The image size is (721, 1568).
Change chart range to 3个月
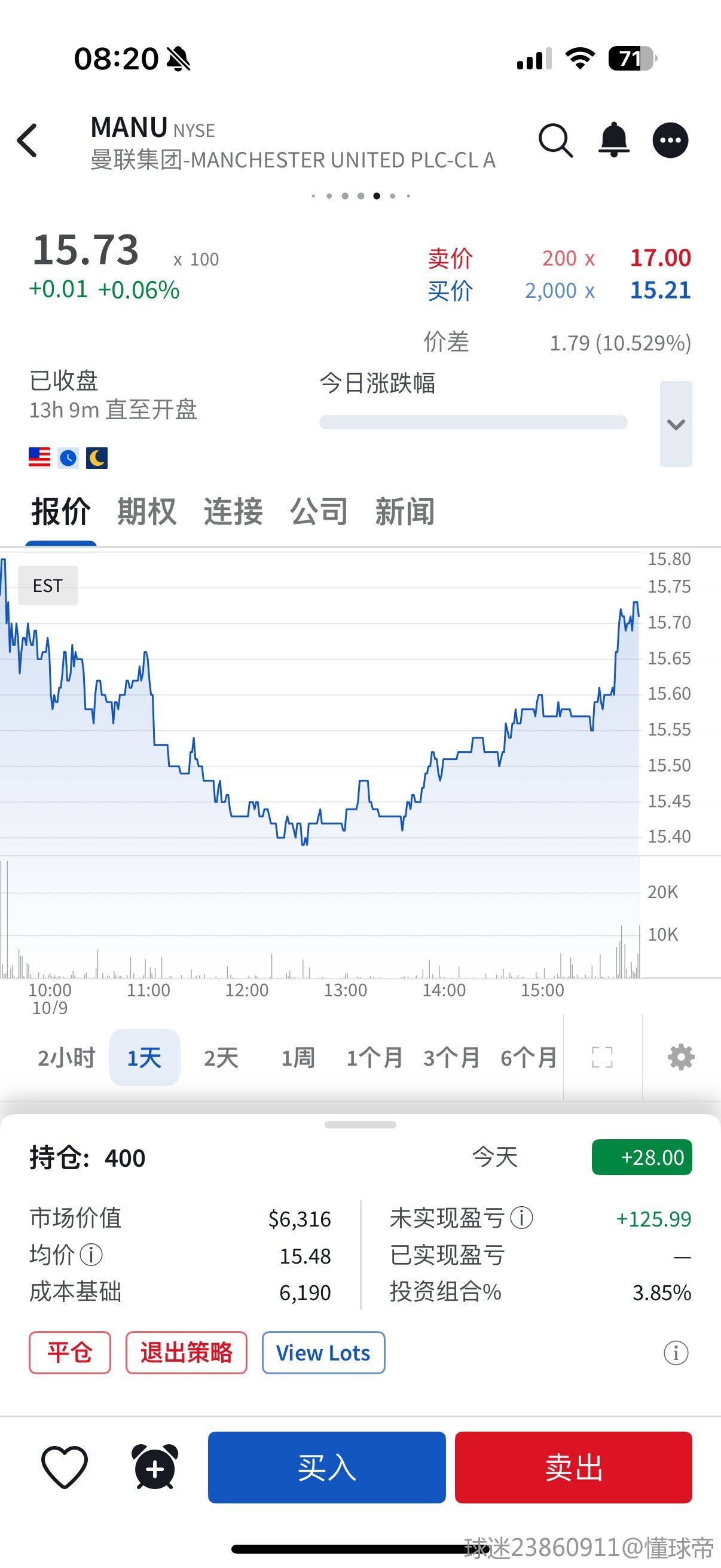click(x=451, y=1058)
